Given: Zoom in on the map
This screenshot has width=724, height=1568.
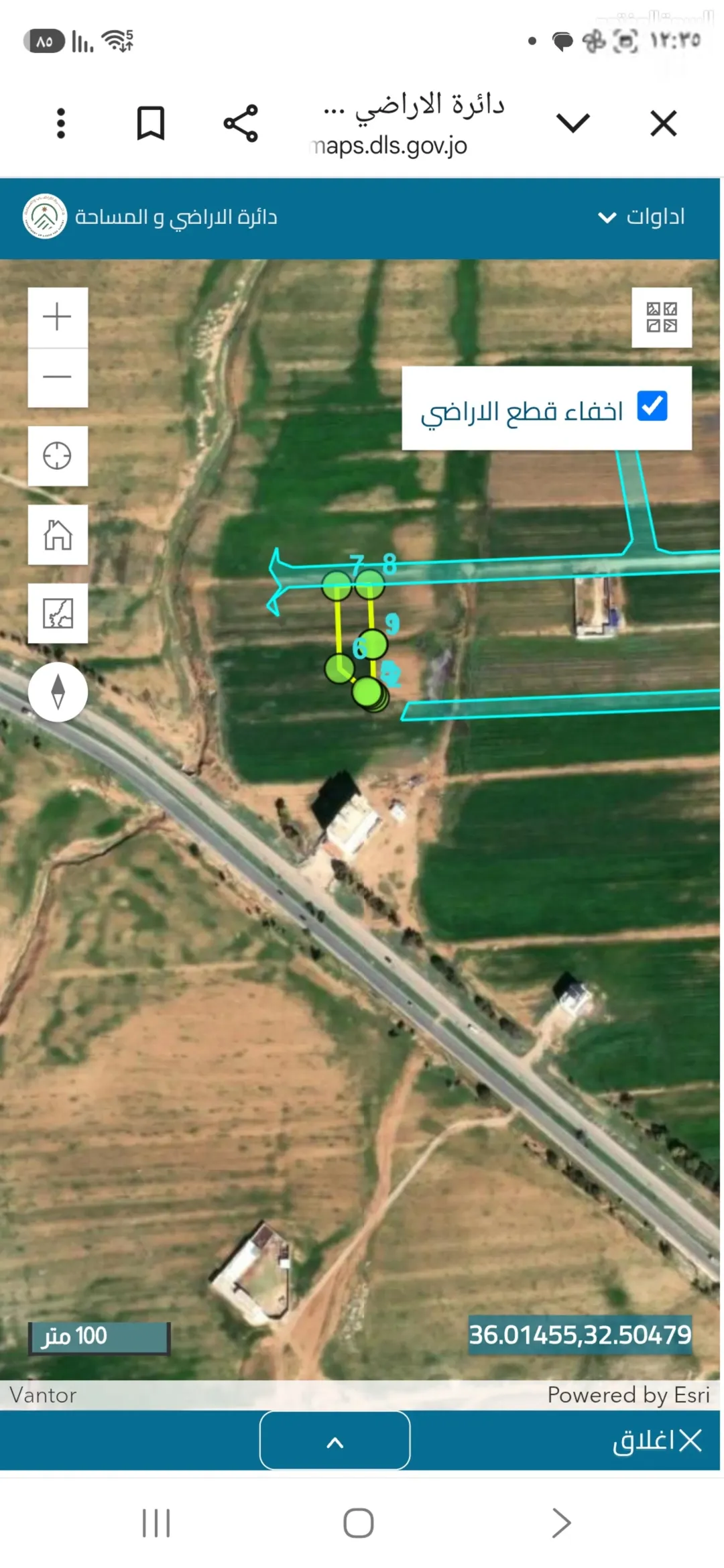Looking at the screenshot, I should (58, 317).
